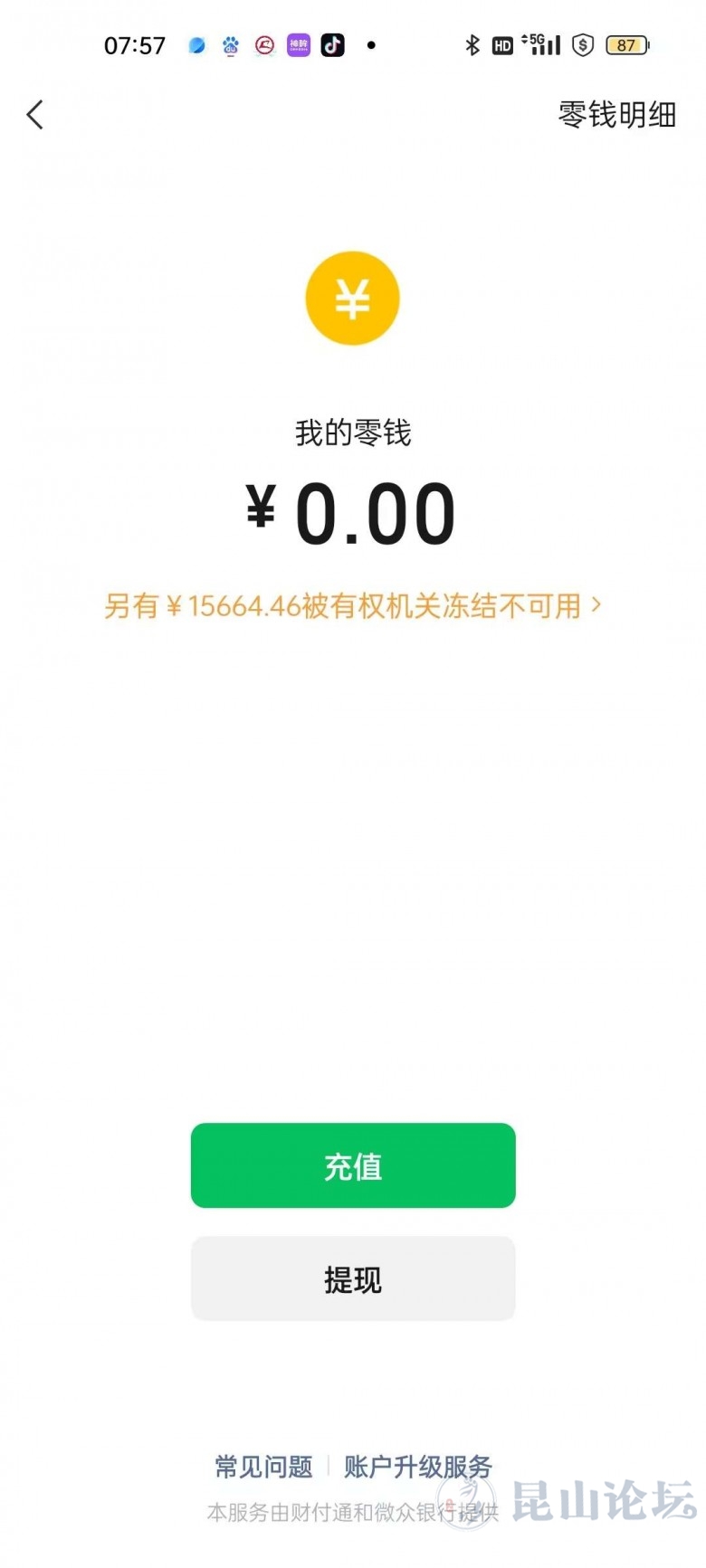
Task: Tap the green 充值 top-up button
Action: [353, 1165]
